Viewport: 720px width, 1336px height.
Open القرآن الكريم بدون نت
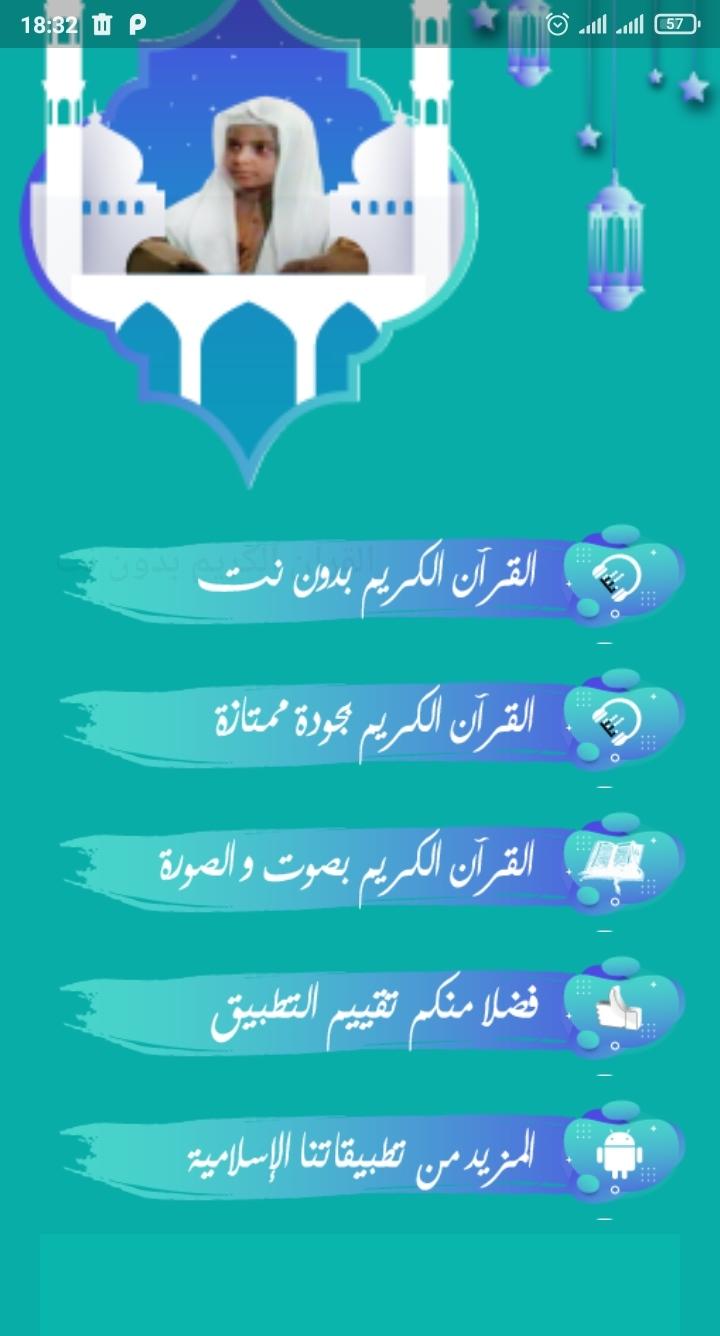pos(372,575)
